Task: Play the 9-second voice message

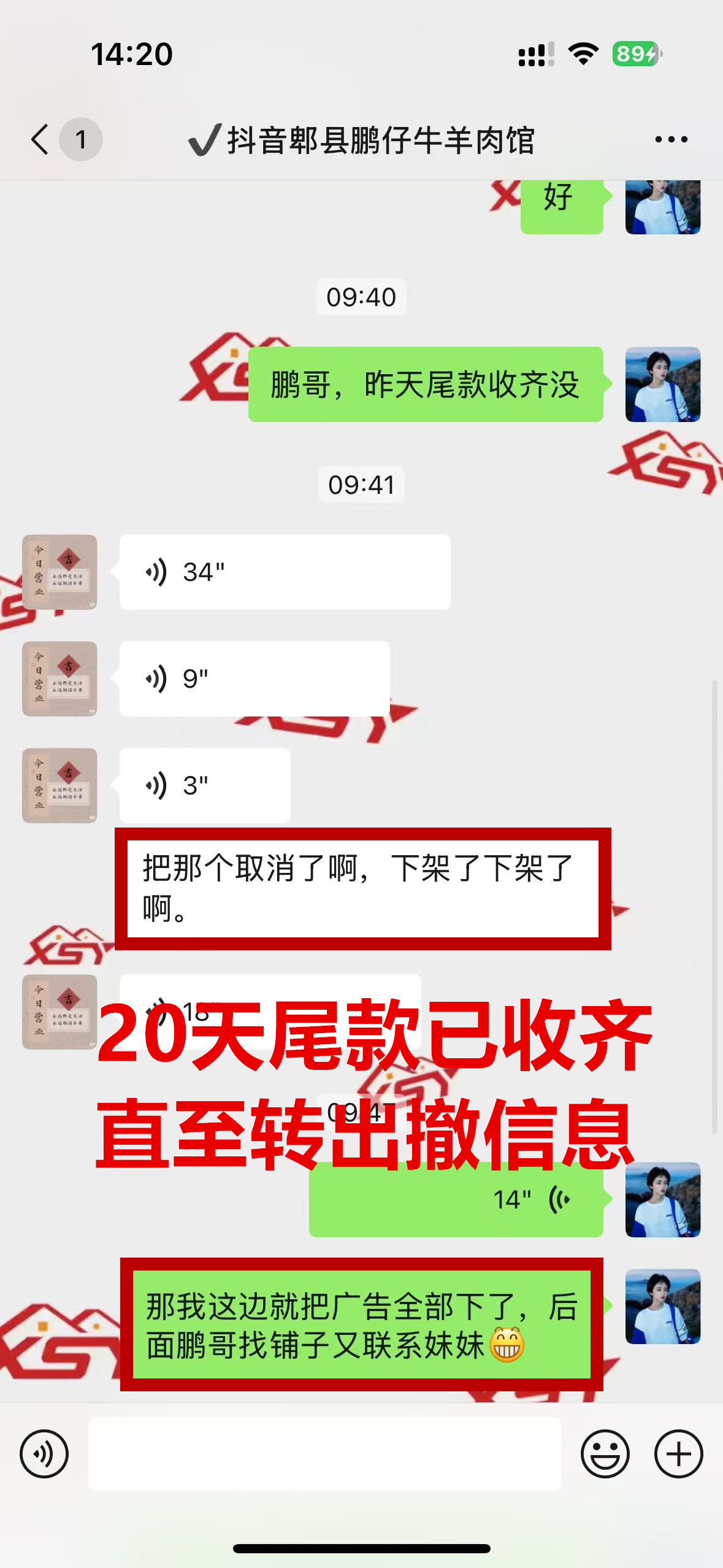Action: pos(254,678)
